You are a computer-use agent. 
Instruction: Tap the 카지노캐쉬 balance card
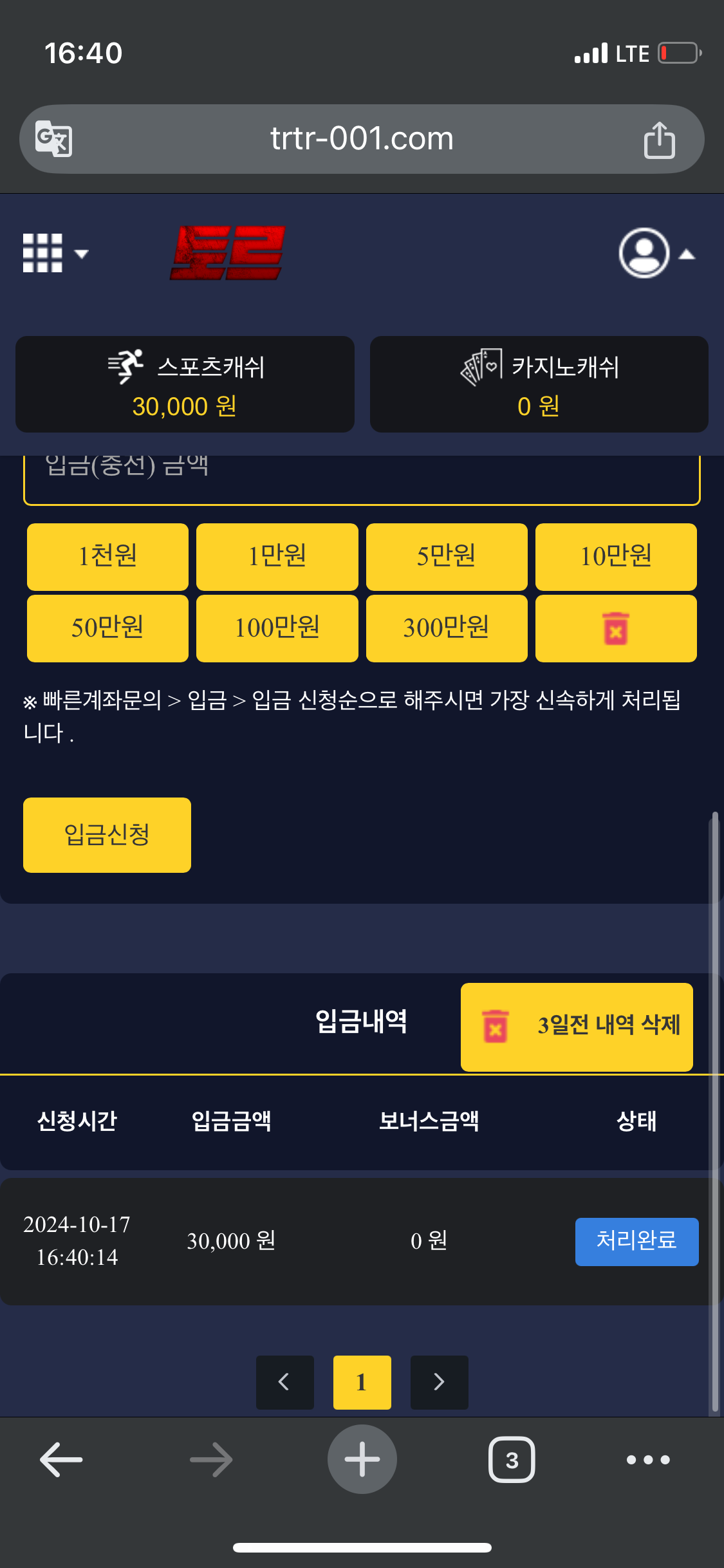click(x=539, y=384)
